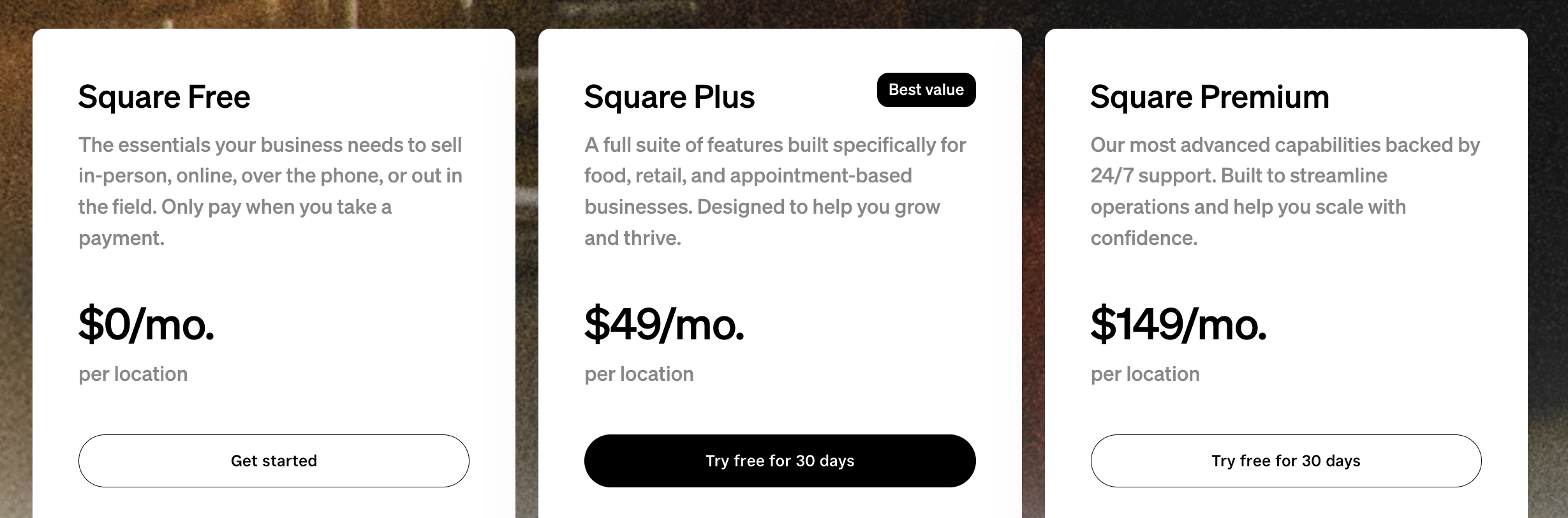
Task: Try Square Premium free for 30 days
Action: [1285, 461]
